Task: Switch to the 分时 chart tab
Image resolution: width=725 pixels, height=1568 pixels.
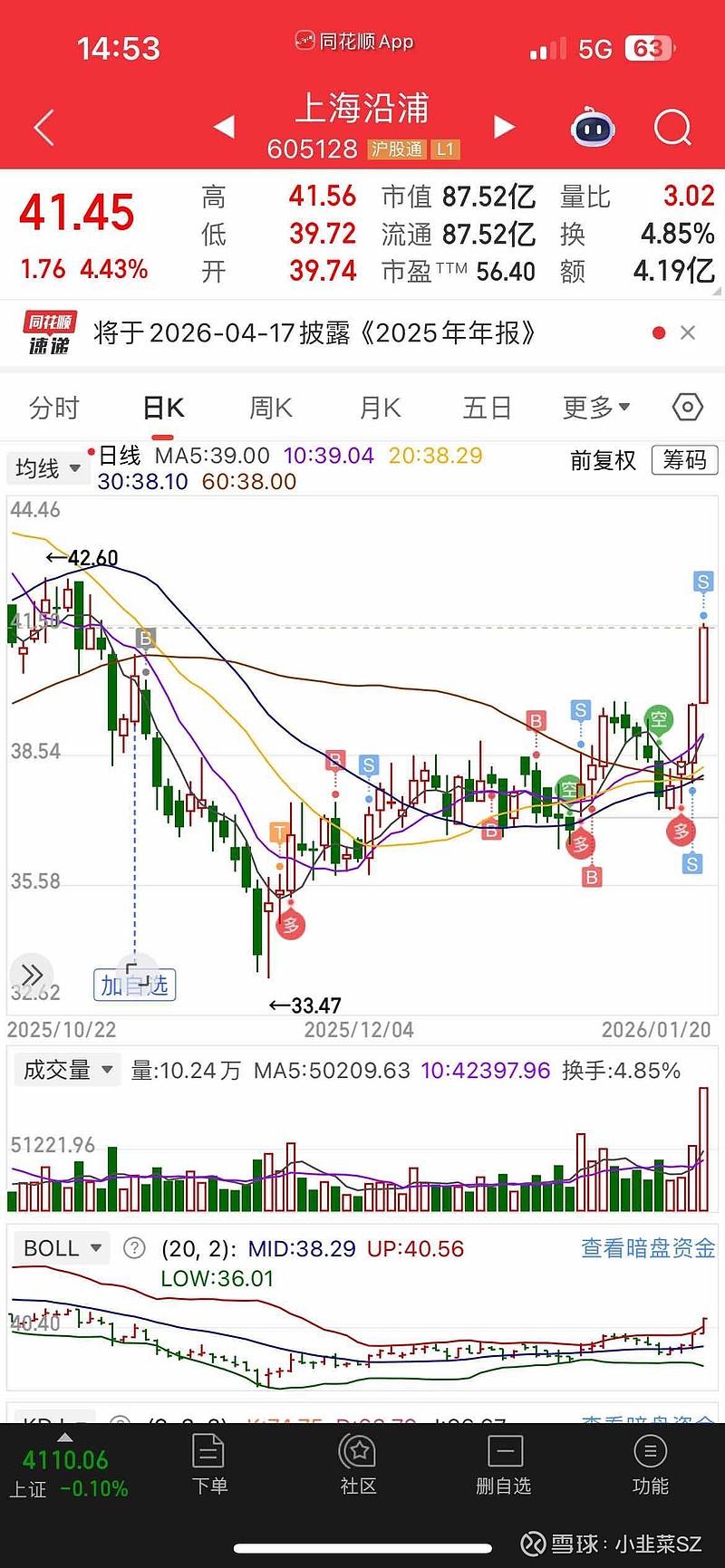Action: click(x=54, y=408)
